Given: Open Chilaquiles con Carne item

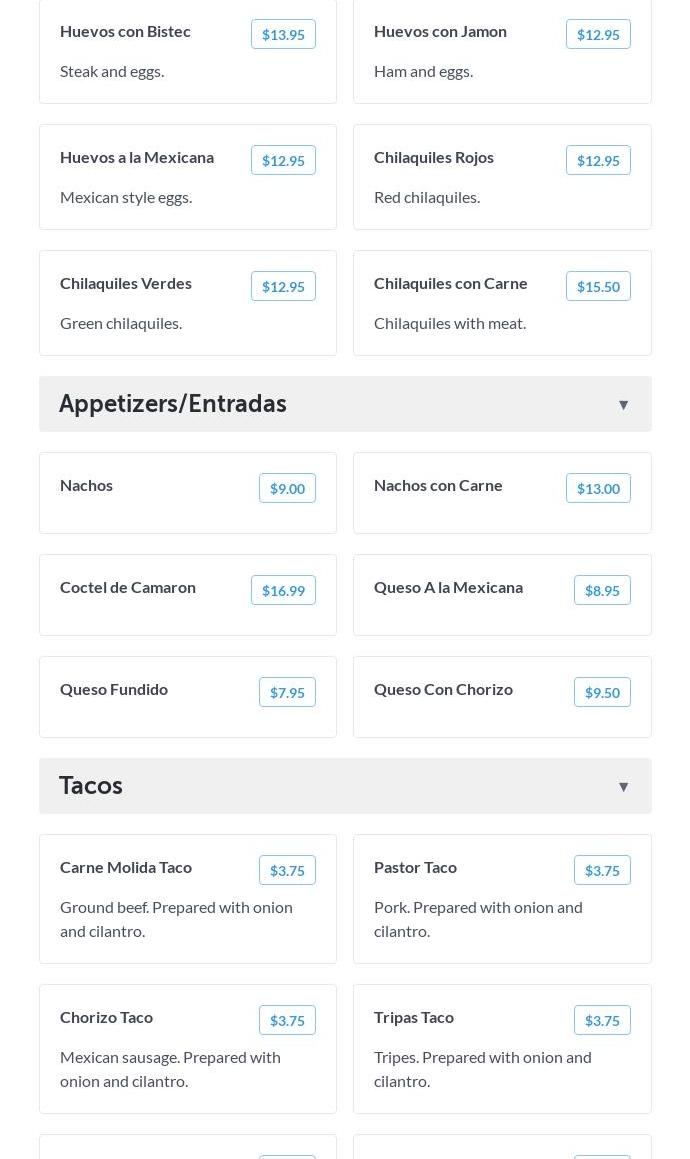Looking at the screenshot, I should pos(501,303).
